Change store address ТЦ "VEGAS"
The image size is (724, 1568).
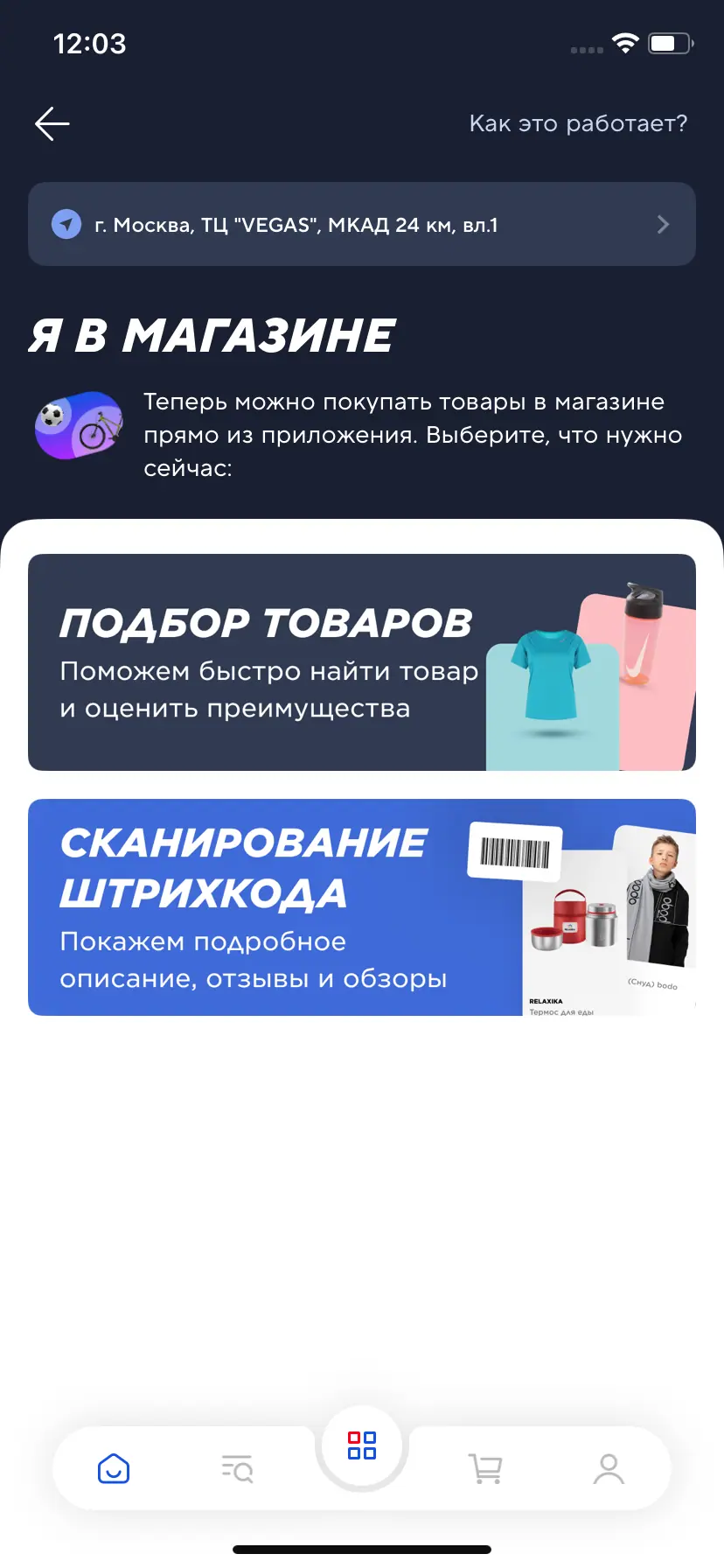(x=362, y=225)
